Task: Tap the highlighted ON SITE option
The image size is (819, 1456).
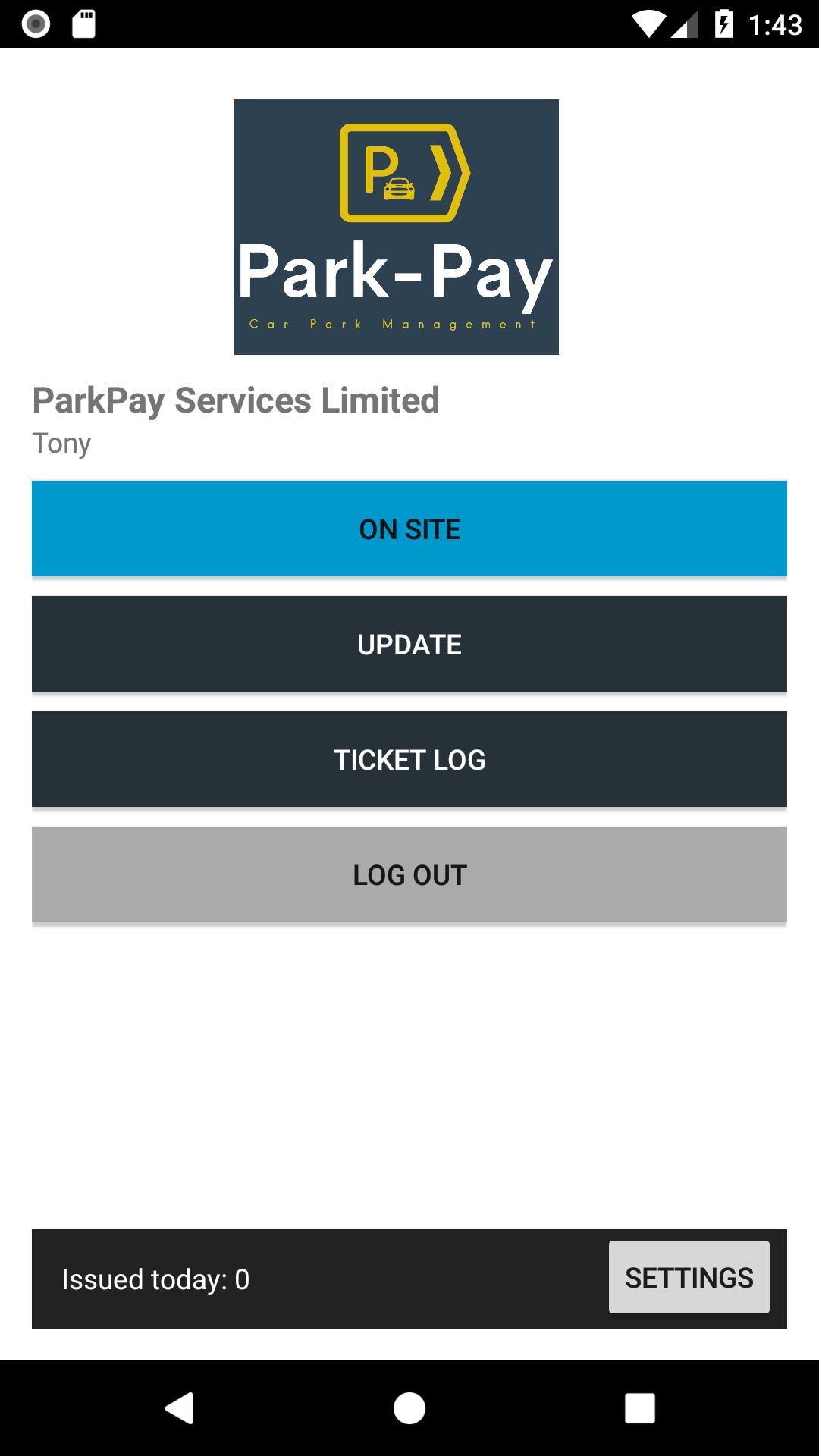Action: coord(409,529)
